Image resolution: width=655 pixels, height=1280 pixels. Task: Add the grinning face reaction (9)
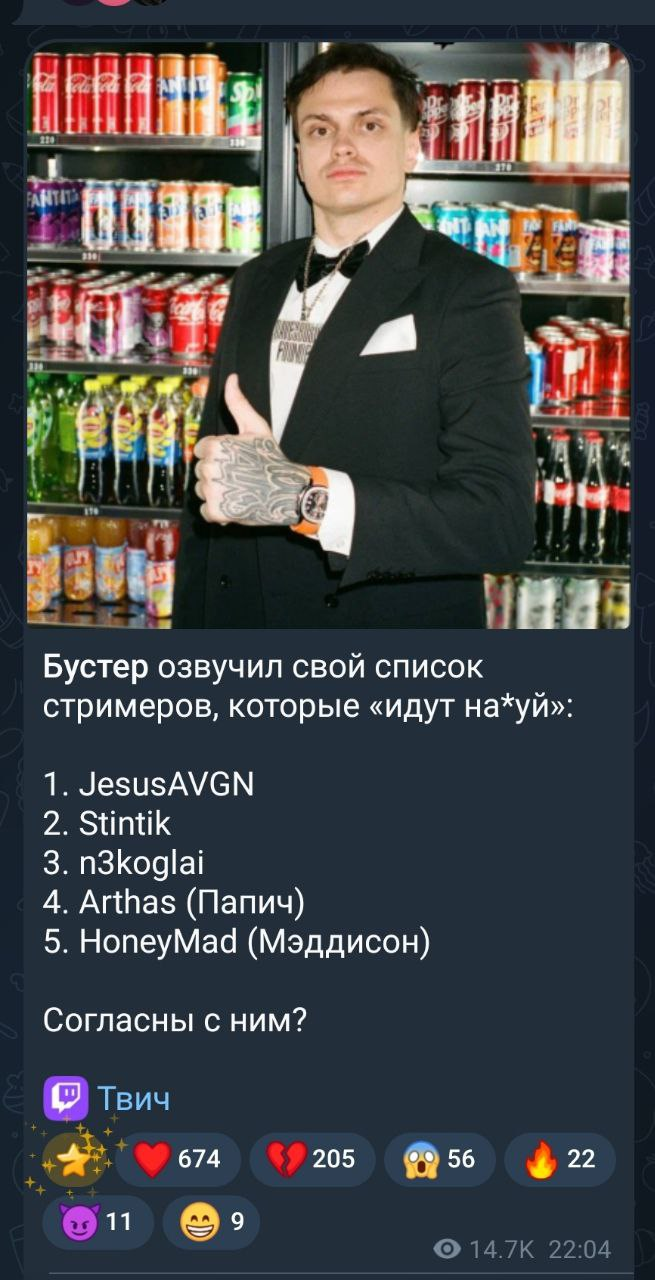pyautogui.click(x=210, y=1222)
